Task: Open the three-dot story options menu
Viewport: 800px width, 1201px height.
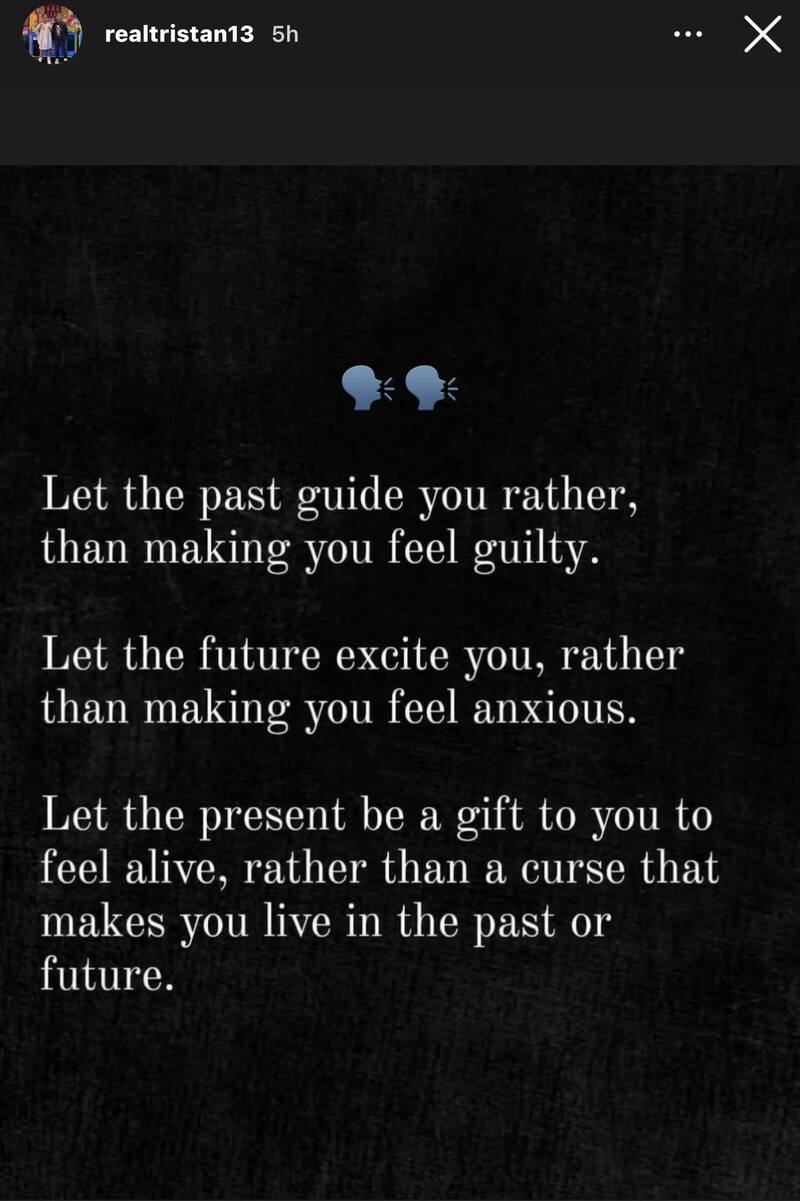Action: point(688,34)
